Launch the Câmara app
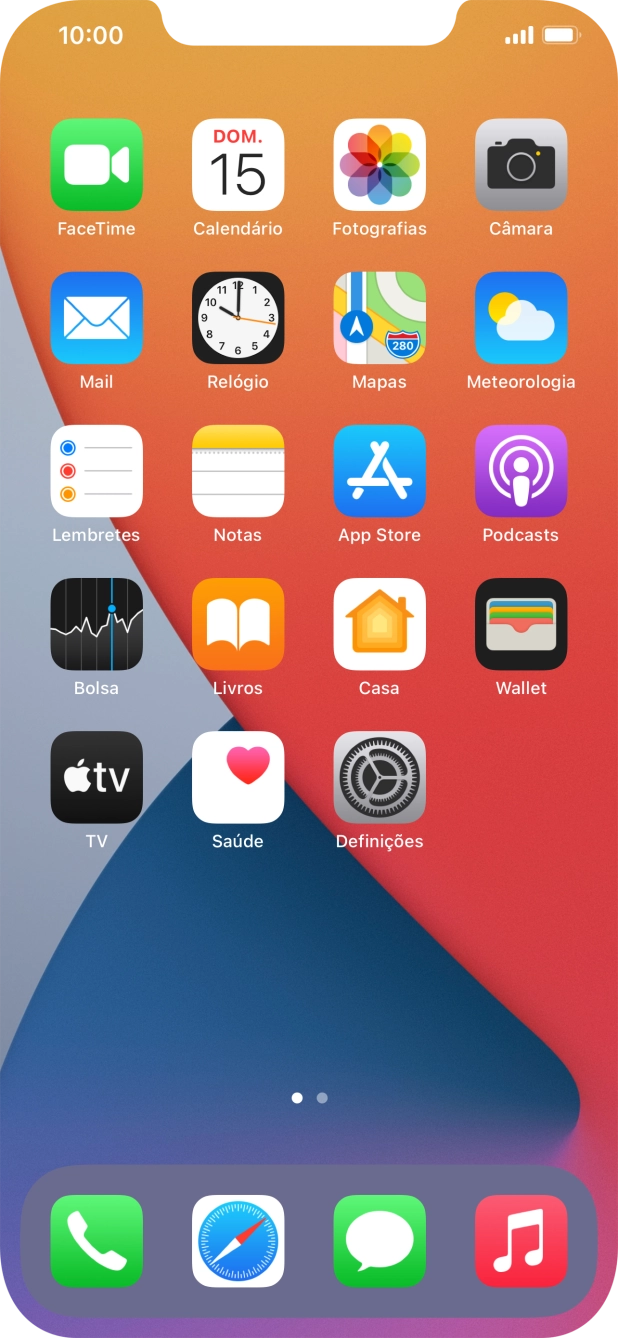The width and height of the screenshot is (618, 1338). click(x=521, y=165)
